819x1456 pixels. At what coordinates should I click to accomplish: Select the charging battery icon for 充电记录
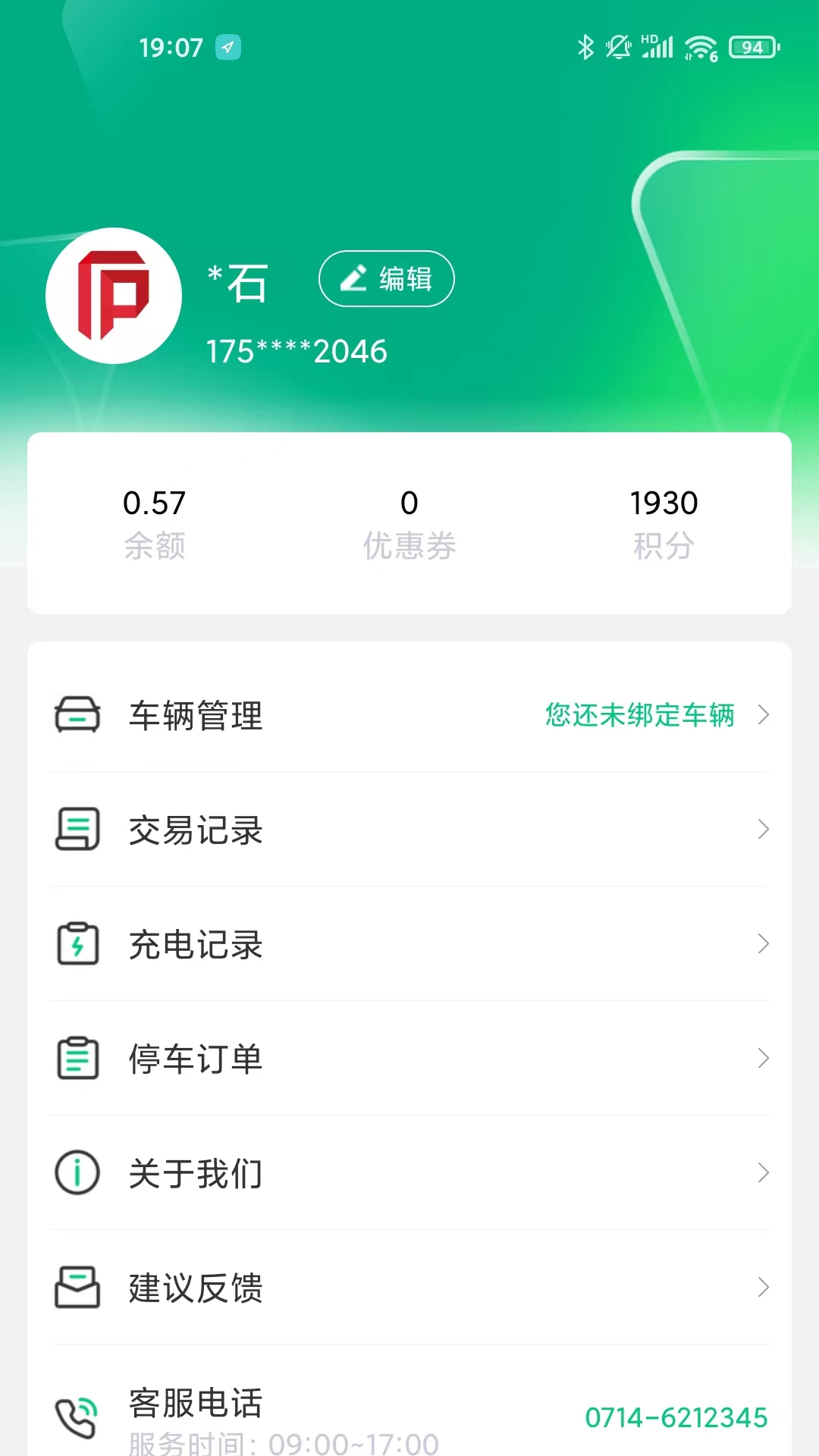(76, 944)
